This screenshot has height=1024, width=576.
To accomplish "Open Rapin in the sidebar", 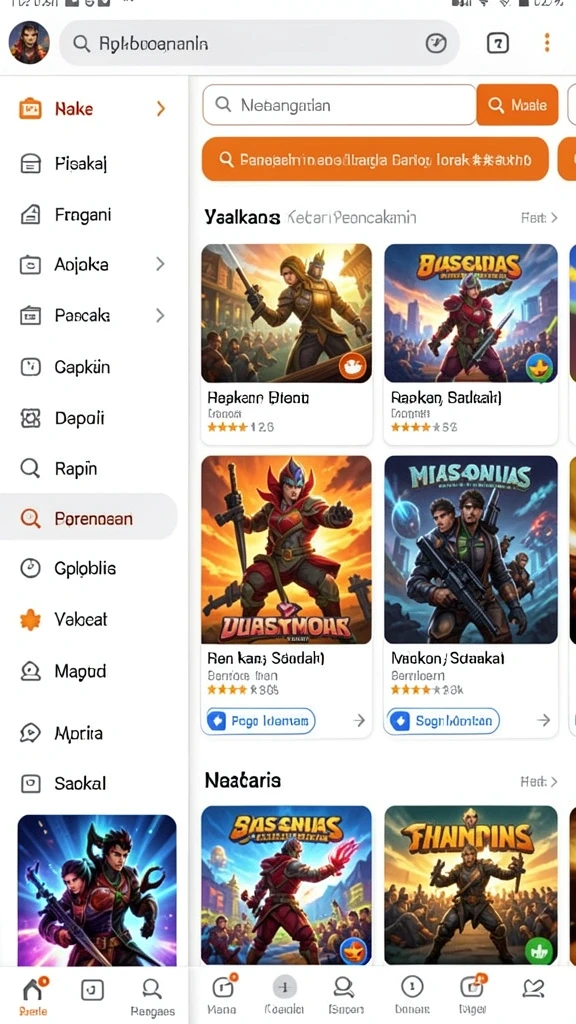I will point(92,468).
